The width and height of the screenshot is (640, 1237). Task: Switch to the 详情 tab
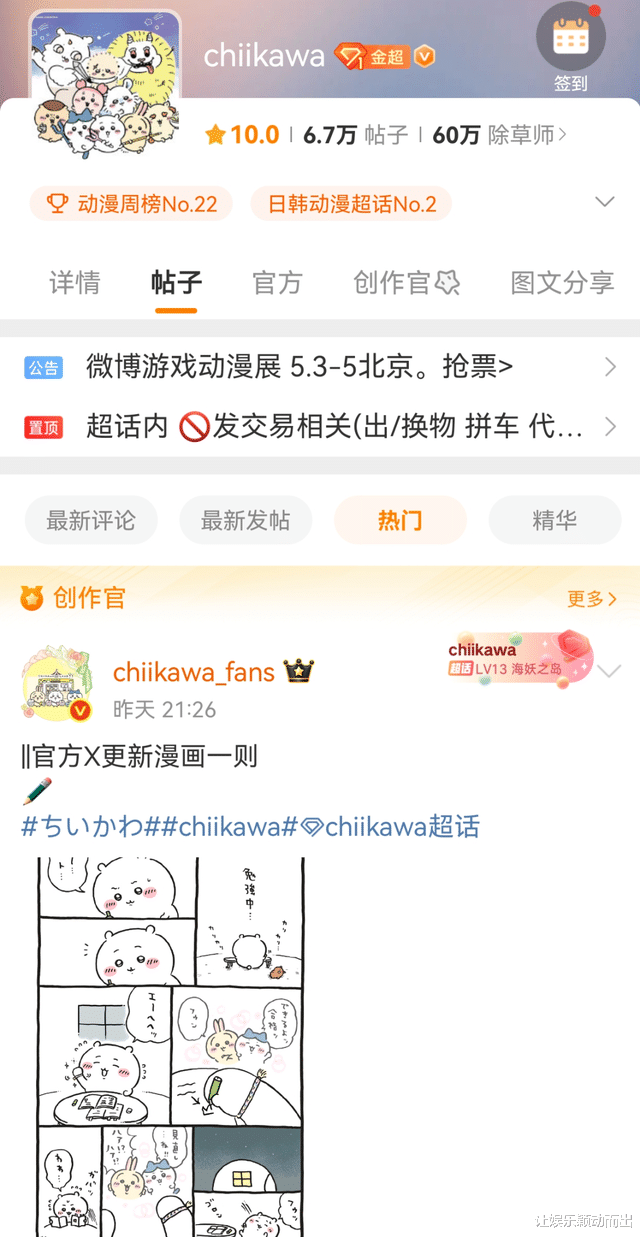pos(75,283)
